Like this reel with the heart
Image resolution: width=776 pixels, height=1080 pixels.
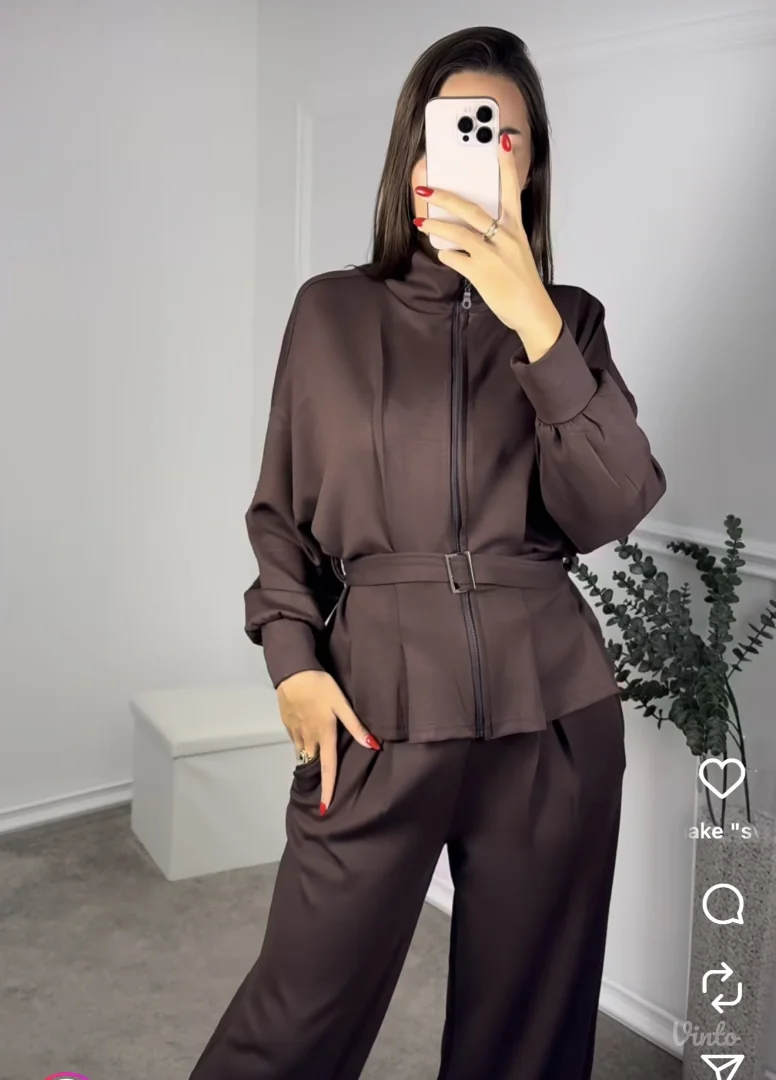pos(721,779)
